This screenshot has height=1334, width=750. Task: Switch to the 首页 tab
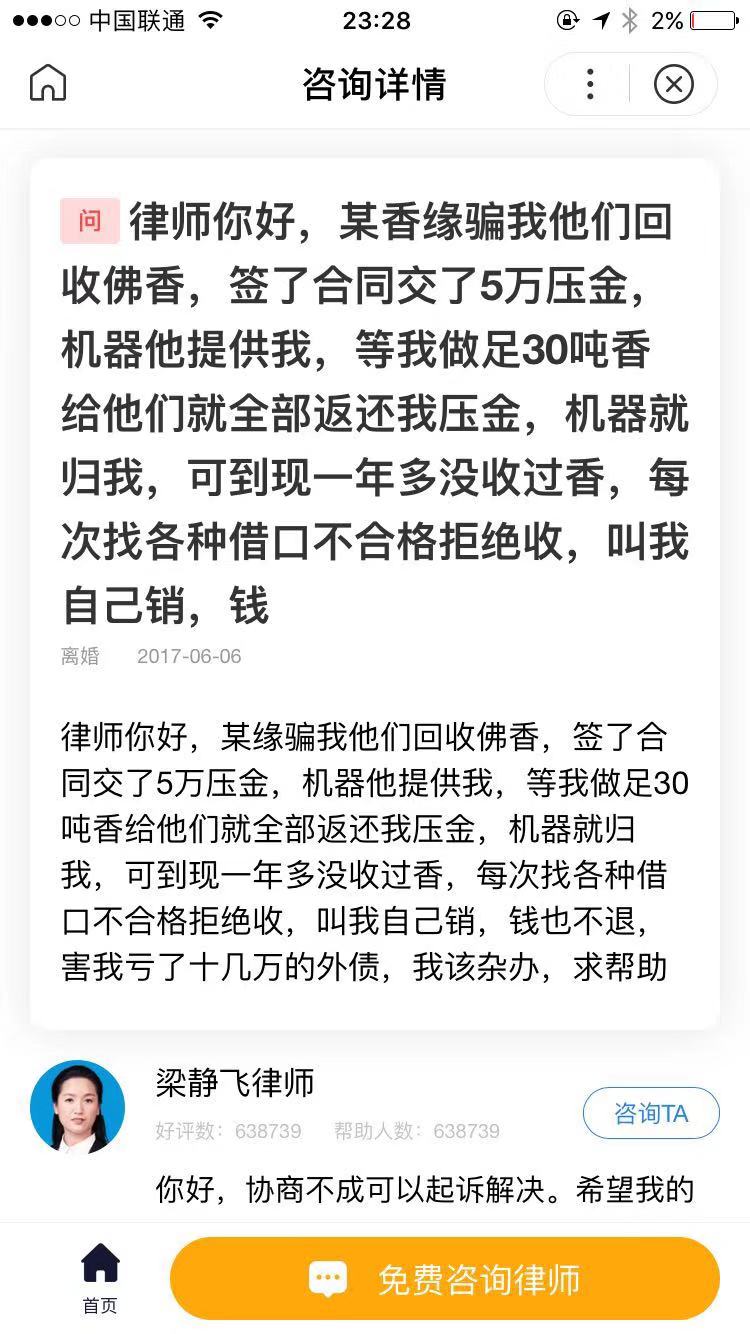coord(100,1279)
